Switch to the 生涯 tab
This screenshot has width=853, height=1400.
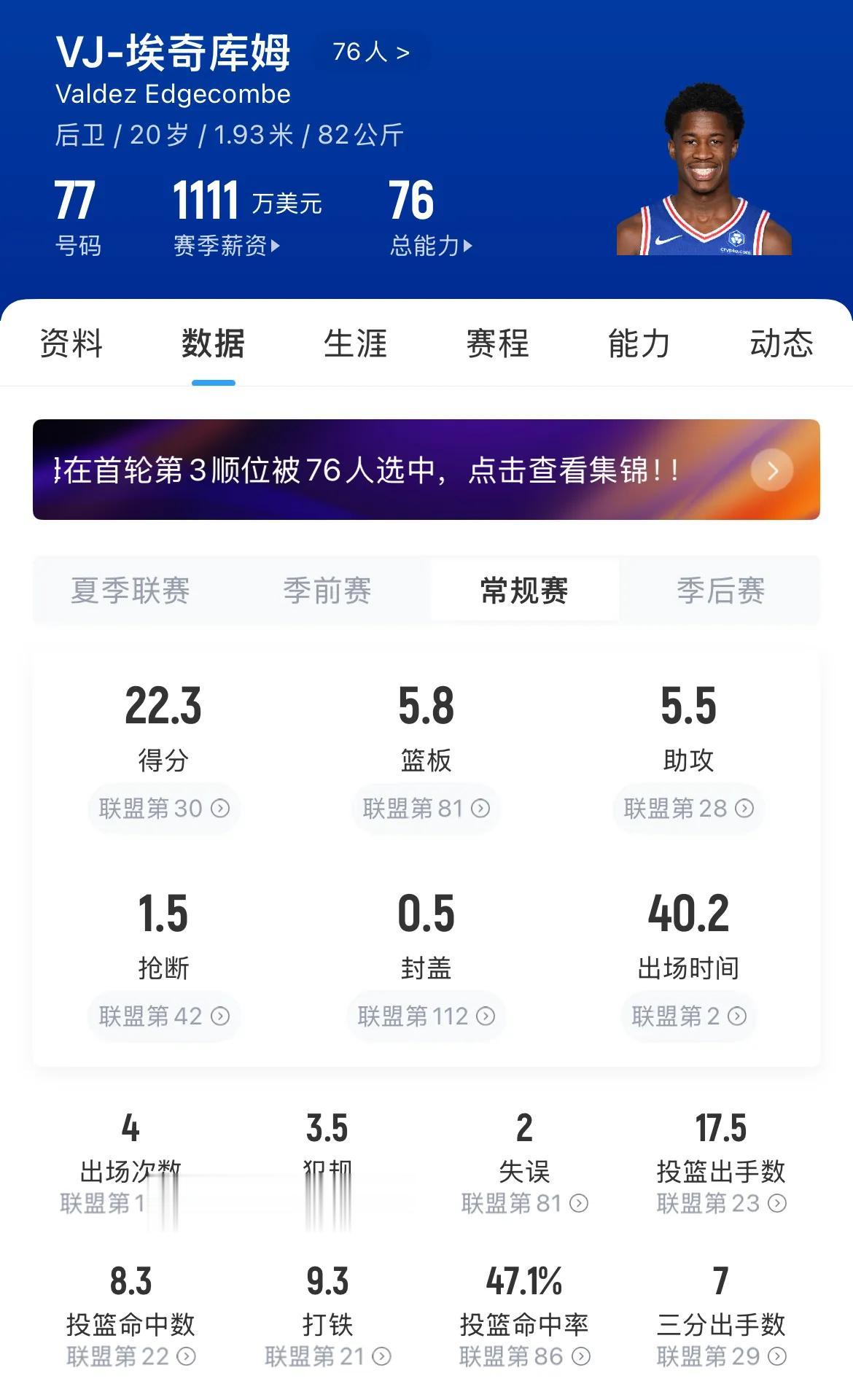[x=355, y=343]
